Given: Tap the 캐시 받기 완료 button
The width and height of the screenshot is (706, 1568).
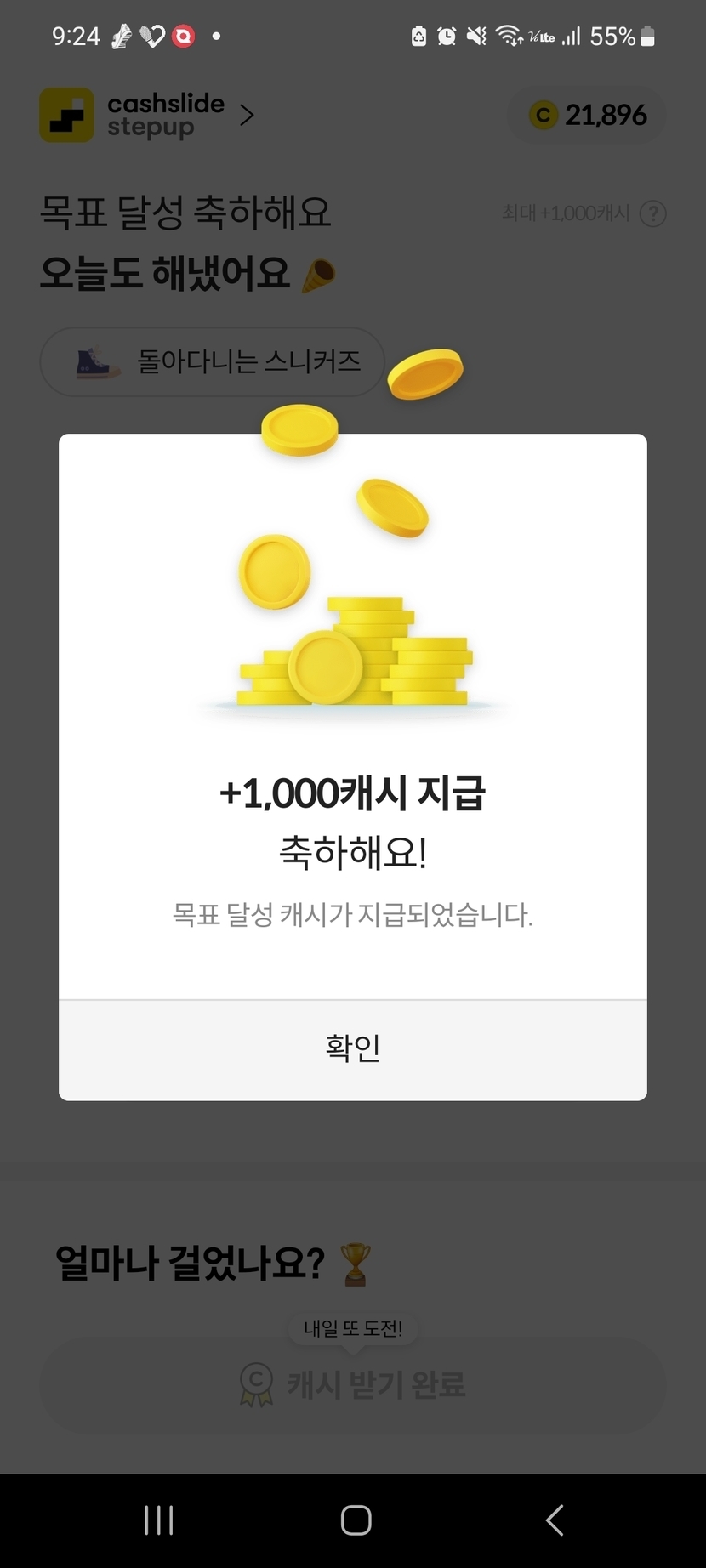Looking at the screenshot, I should tap(352, 1385).
